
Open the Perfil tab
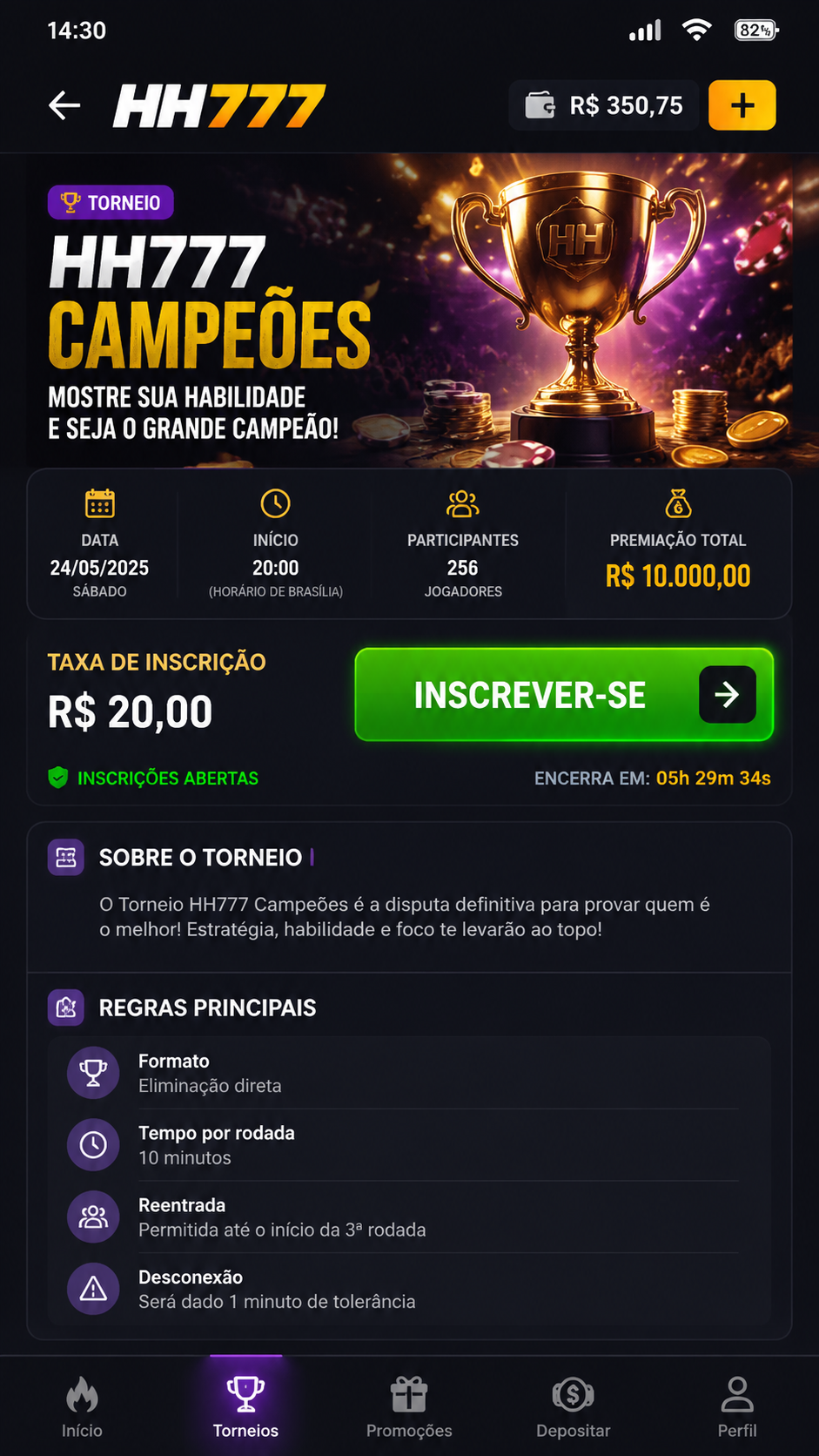737,1407
